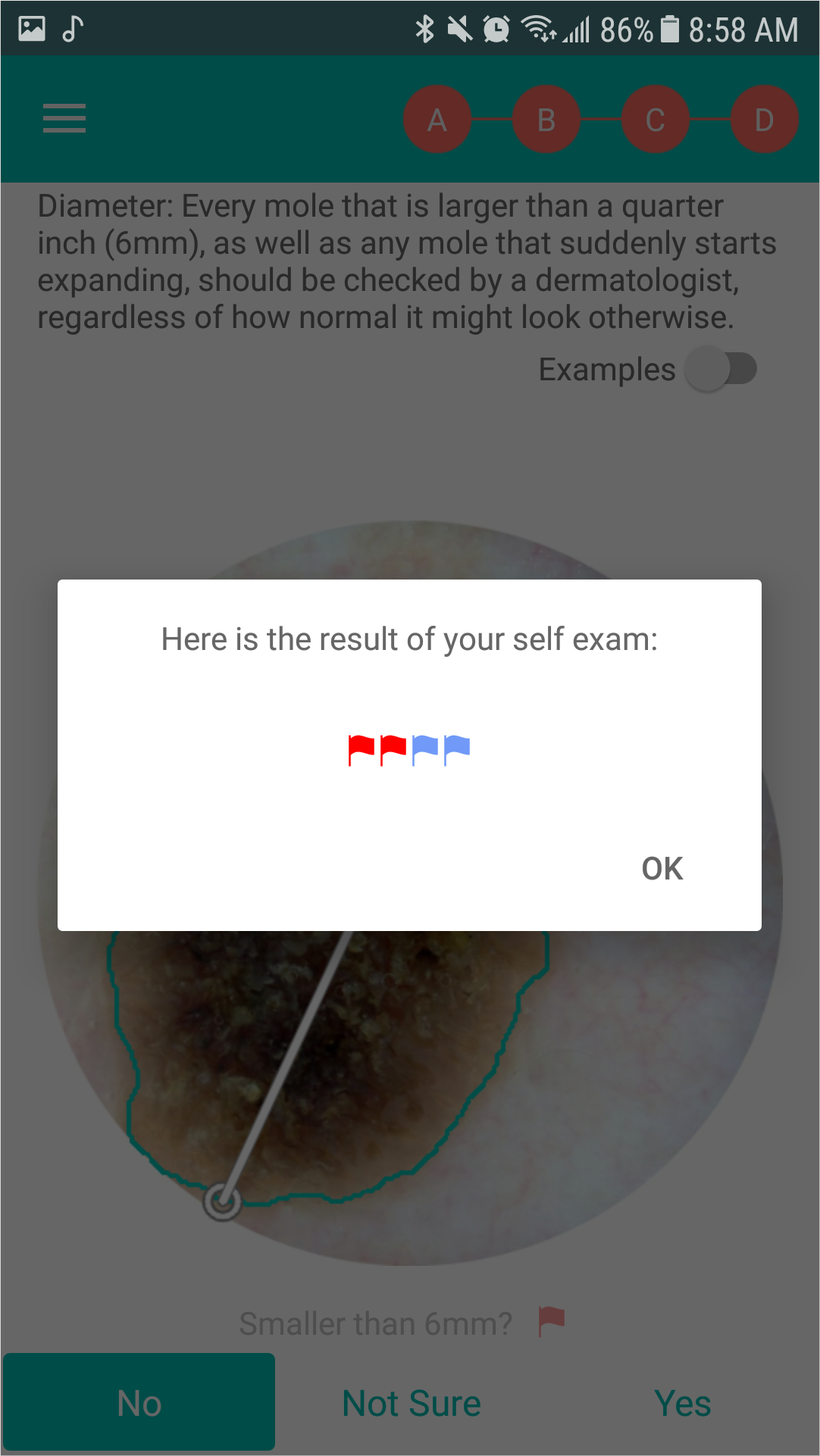
Task: Toggle the Examples switch
Action: pyautogui.click(x=721, y=370)
